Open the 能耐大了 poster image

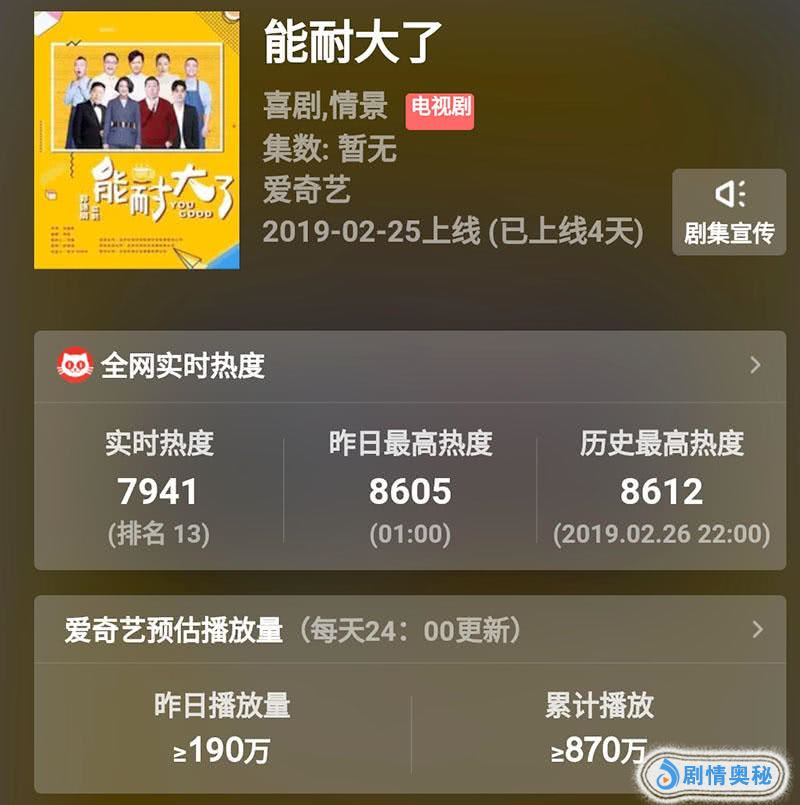click(x=137, y=140)
